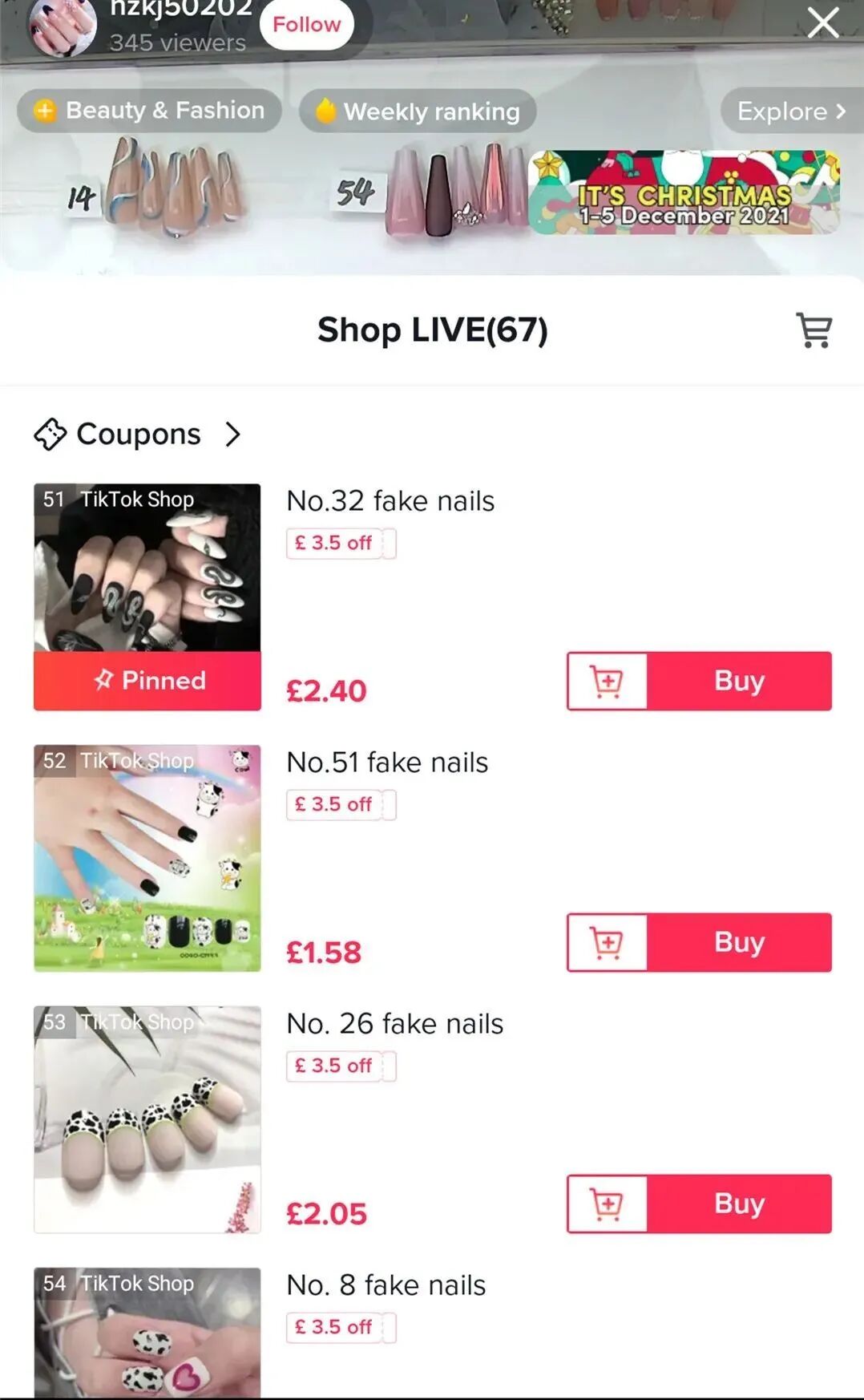Screen dimensions: 864x1400
Task: Buy the No. 26 fake nails
Action: pos(739,1204)
